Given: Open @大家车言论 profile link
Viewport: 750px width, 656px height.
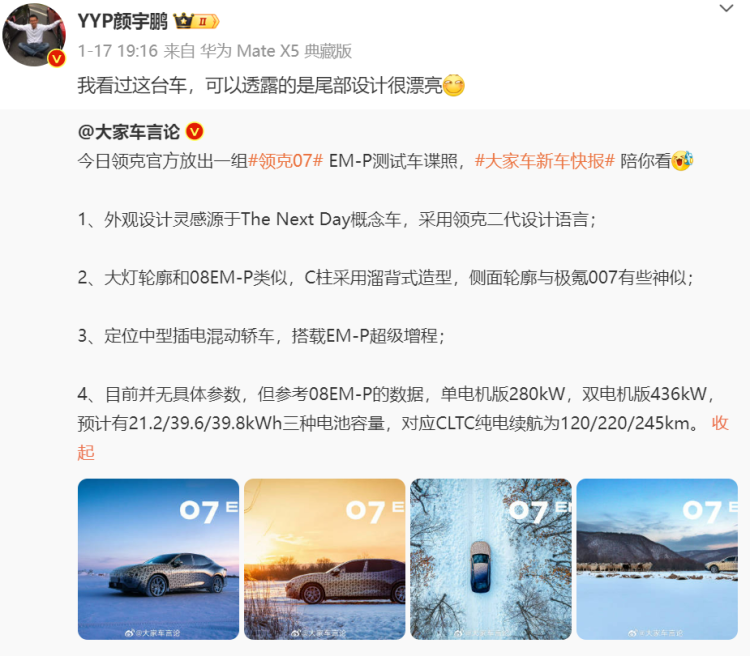Looking at the screenshot, I should click(130, 132).
